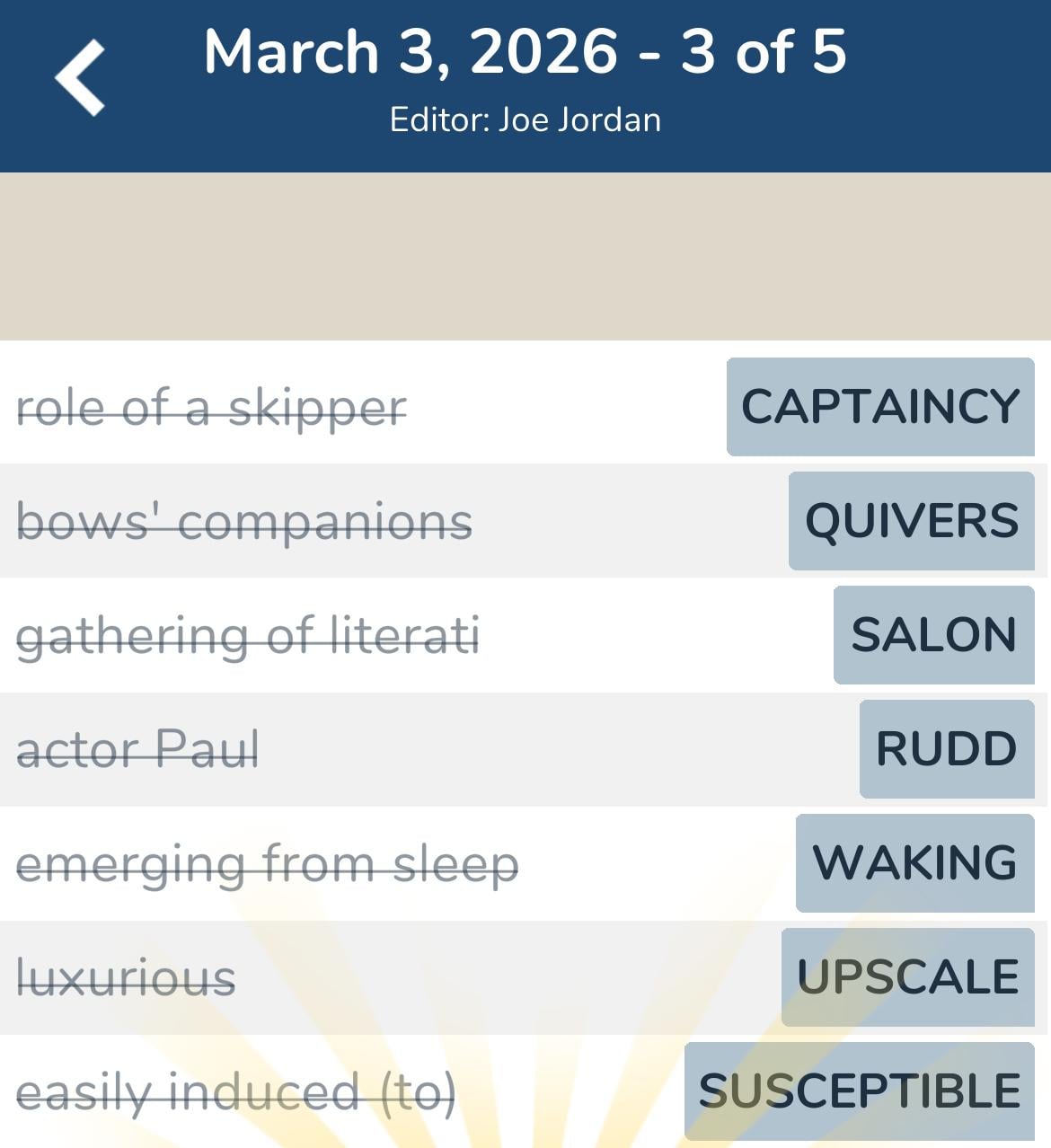Viewport: 1051px width, 1148px height.
Task: Click the empty beige banner area
Action: pyautogui.click(x=525, y=256)
